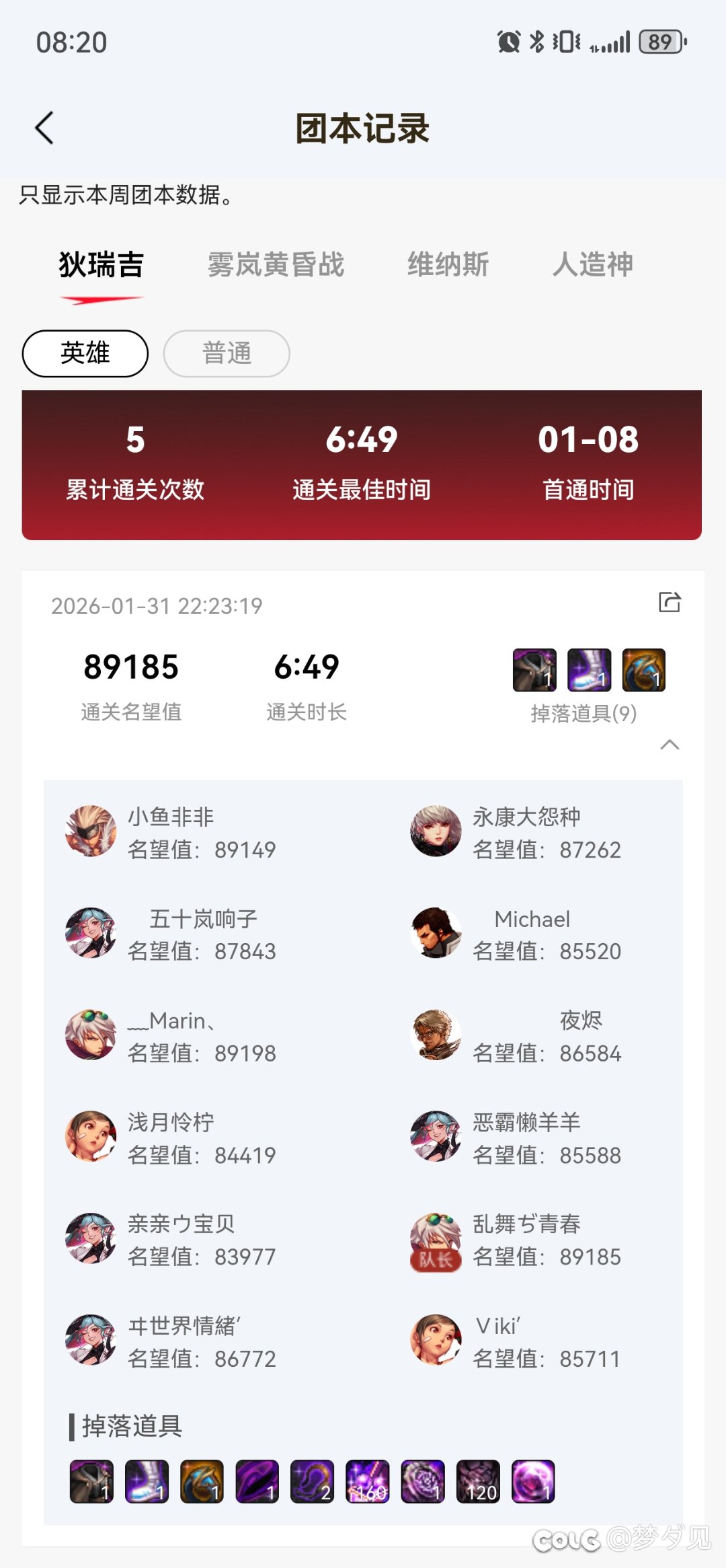Go back using the back arrow
Image resolution: width=726 pixels, height=1568 pixels.
coord(44,126)
